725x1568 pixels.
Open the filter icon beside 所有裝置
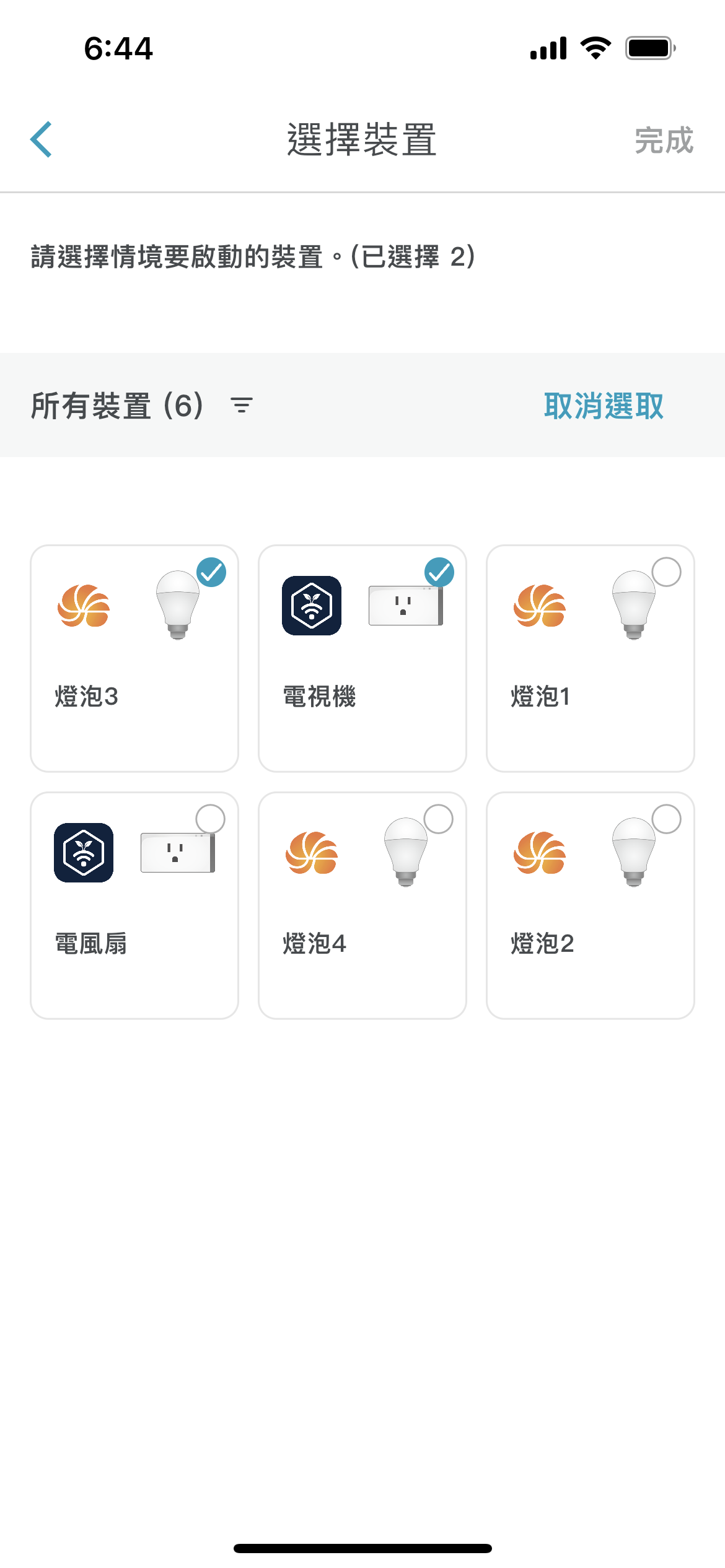pos(242,405)
